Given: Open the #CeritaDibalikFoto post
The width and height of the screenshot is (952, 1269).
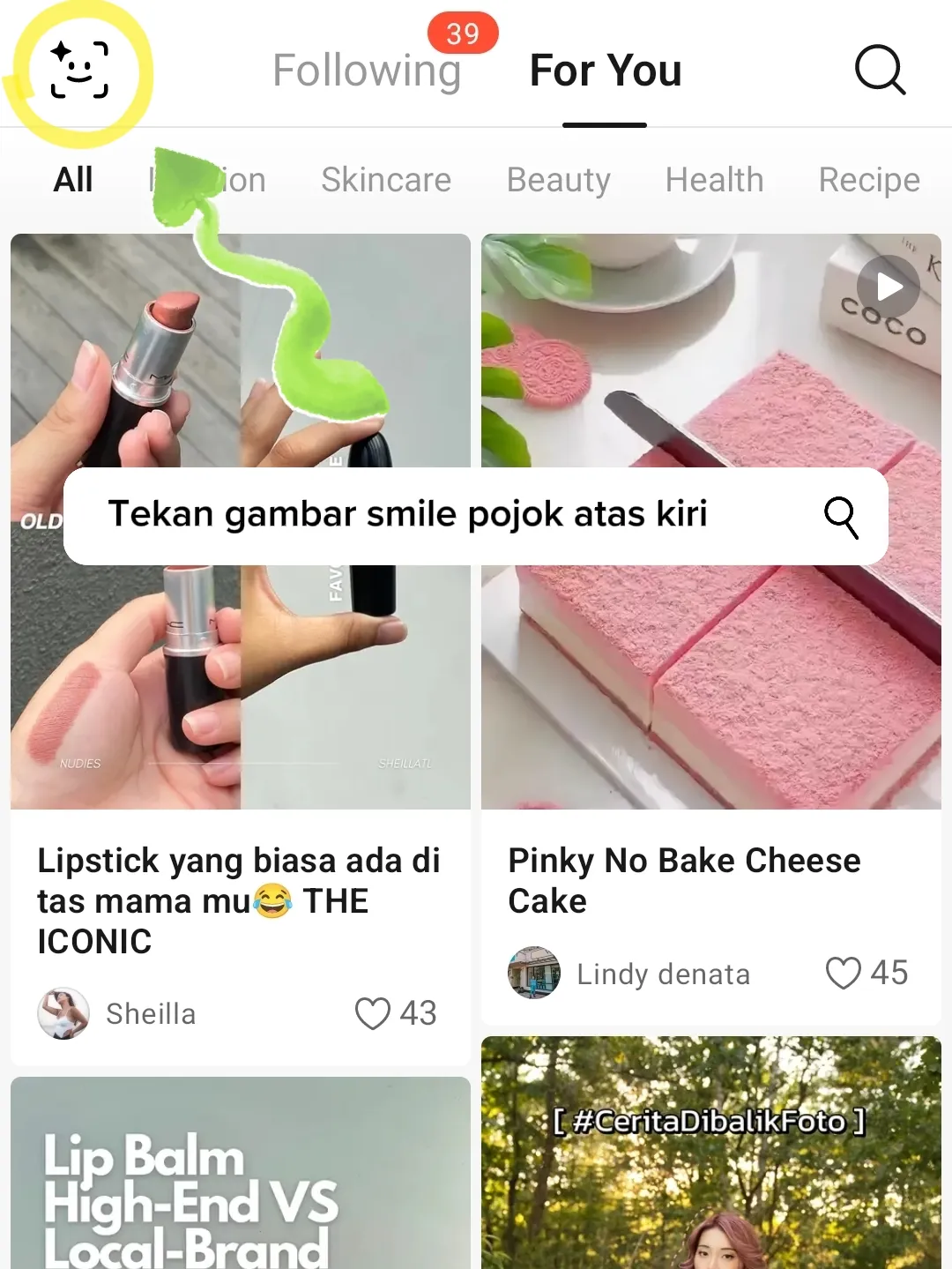Looking at the screenshot, I should click(x=710, y=1155).
